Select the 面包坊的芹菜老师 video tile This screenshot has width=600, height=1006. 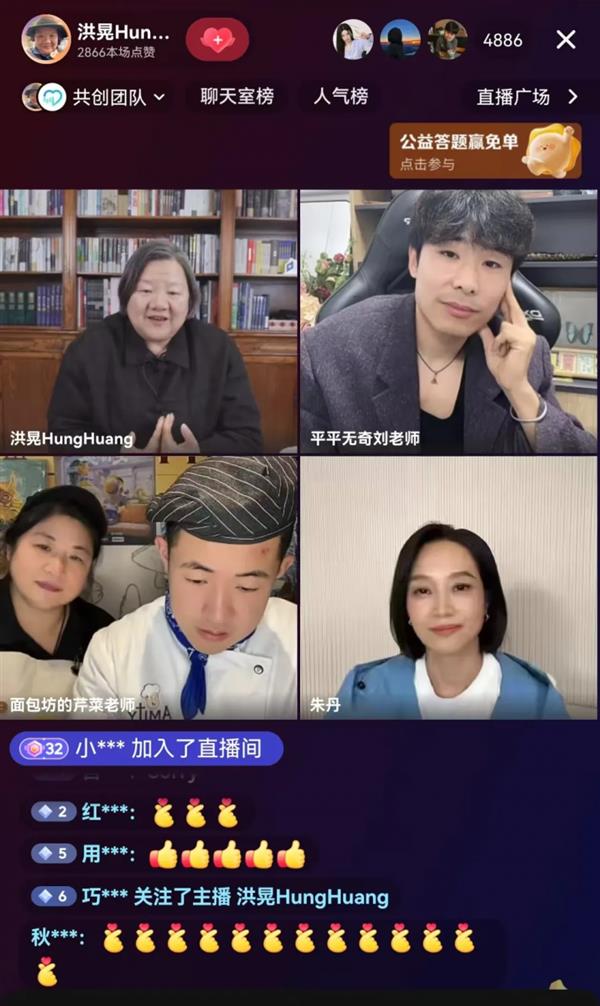[x=148, y=588]
